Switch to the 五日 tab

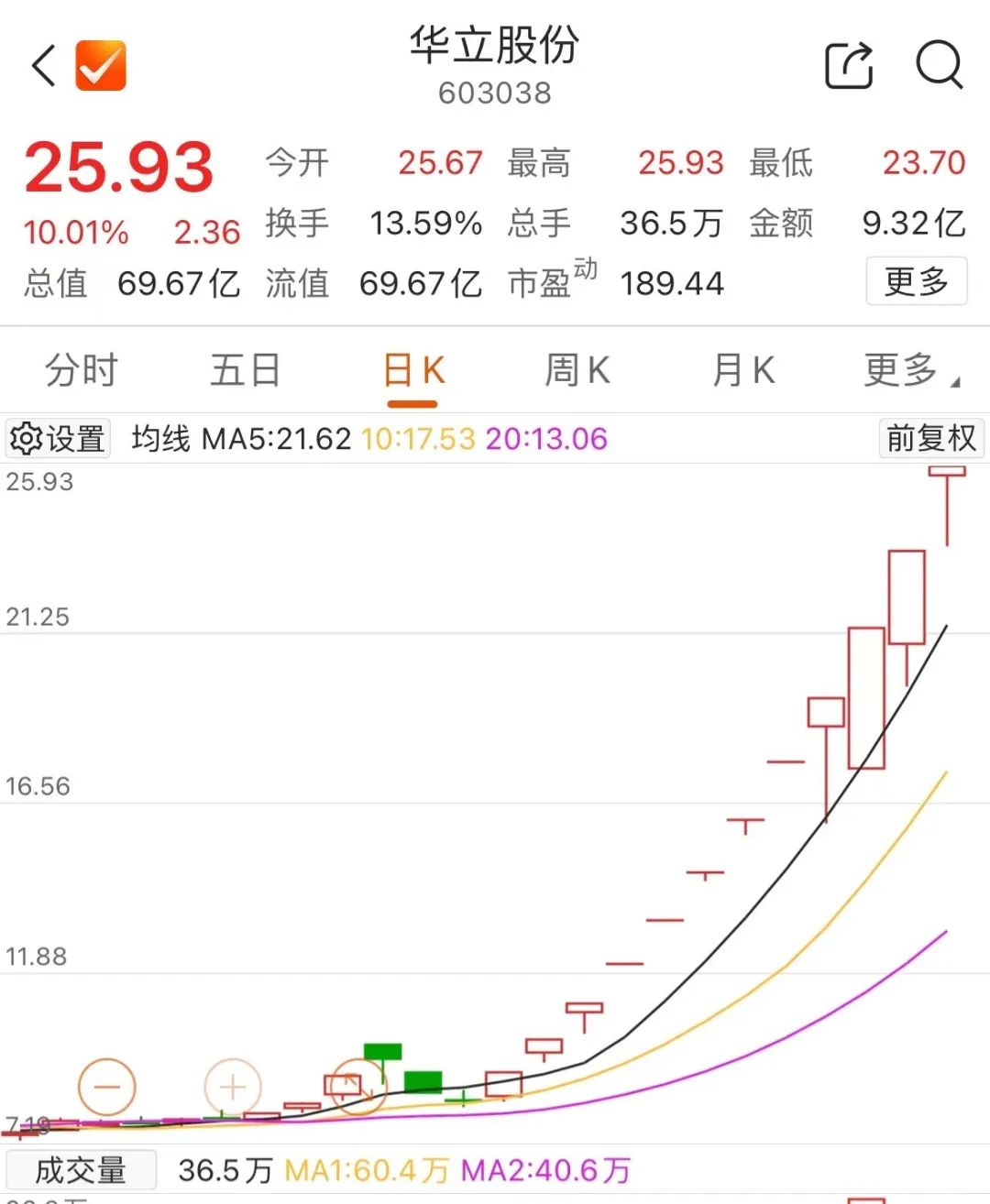click(x=244, y=369)
